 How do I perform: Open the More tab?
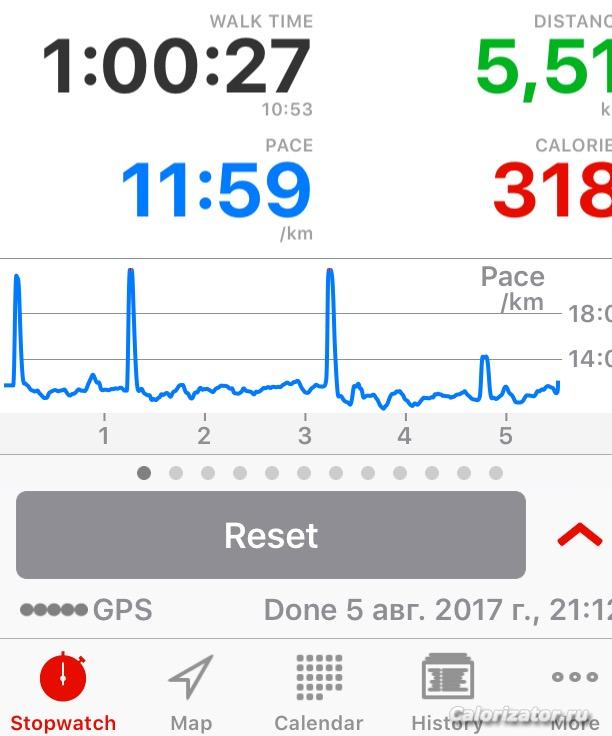pos(575,692)
